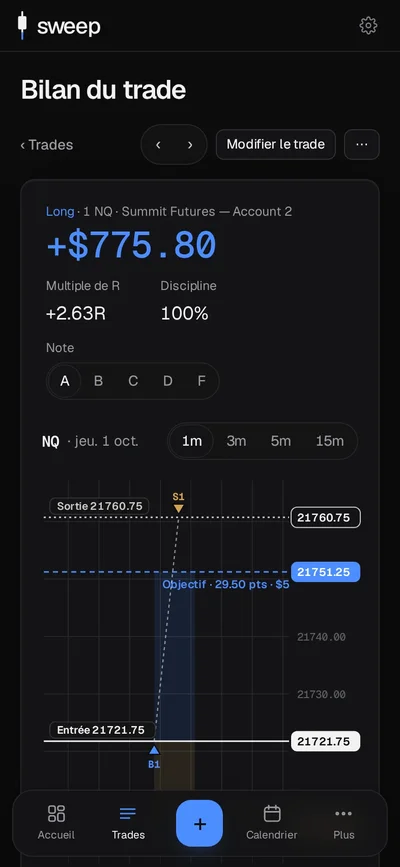Show next trade with right chevron
This screenshot has width=400, height=867.
tap(190, 145)
